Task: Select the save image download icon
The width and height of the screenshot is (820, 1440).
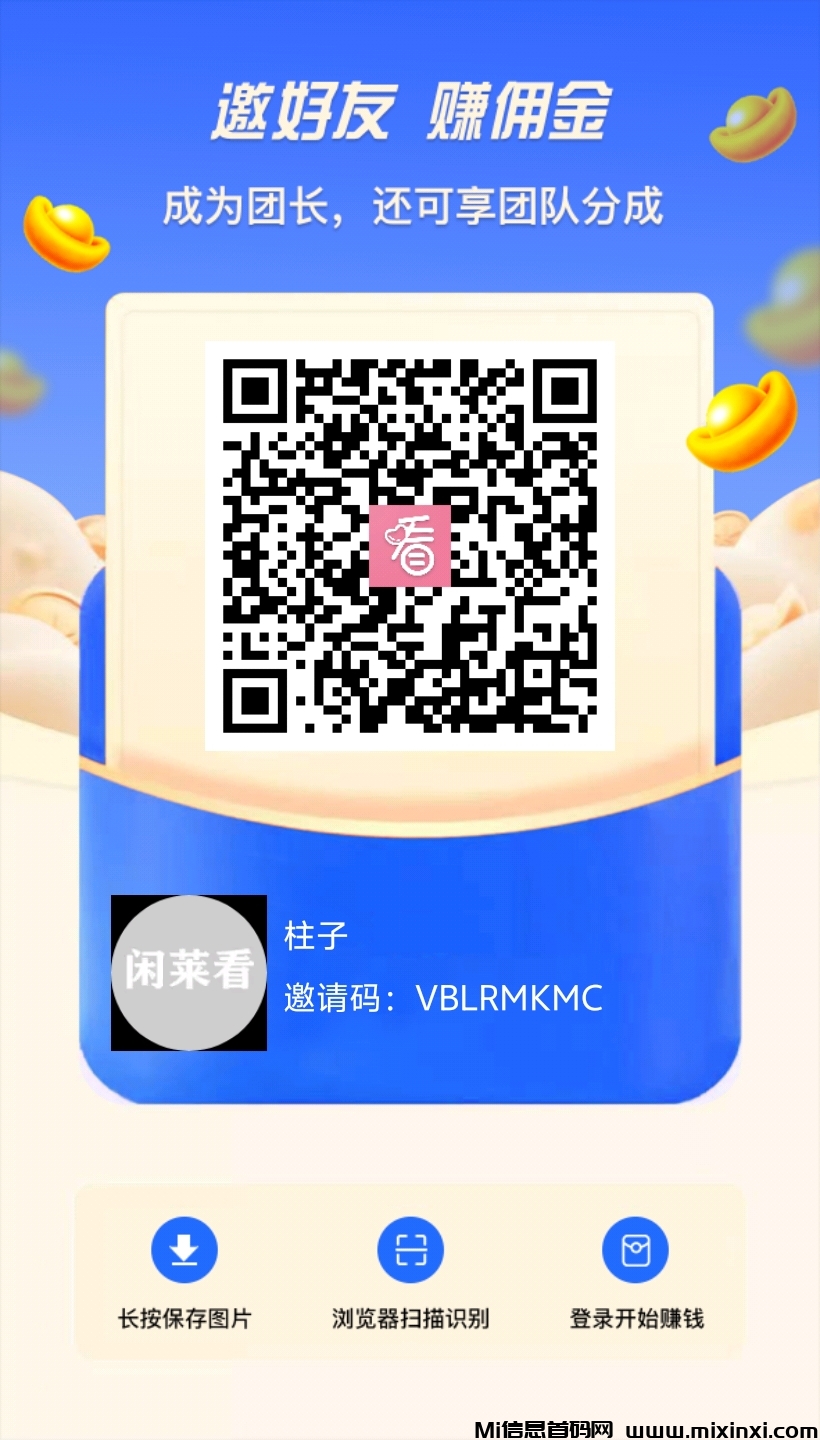Action: (184, 1248)
